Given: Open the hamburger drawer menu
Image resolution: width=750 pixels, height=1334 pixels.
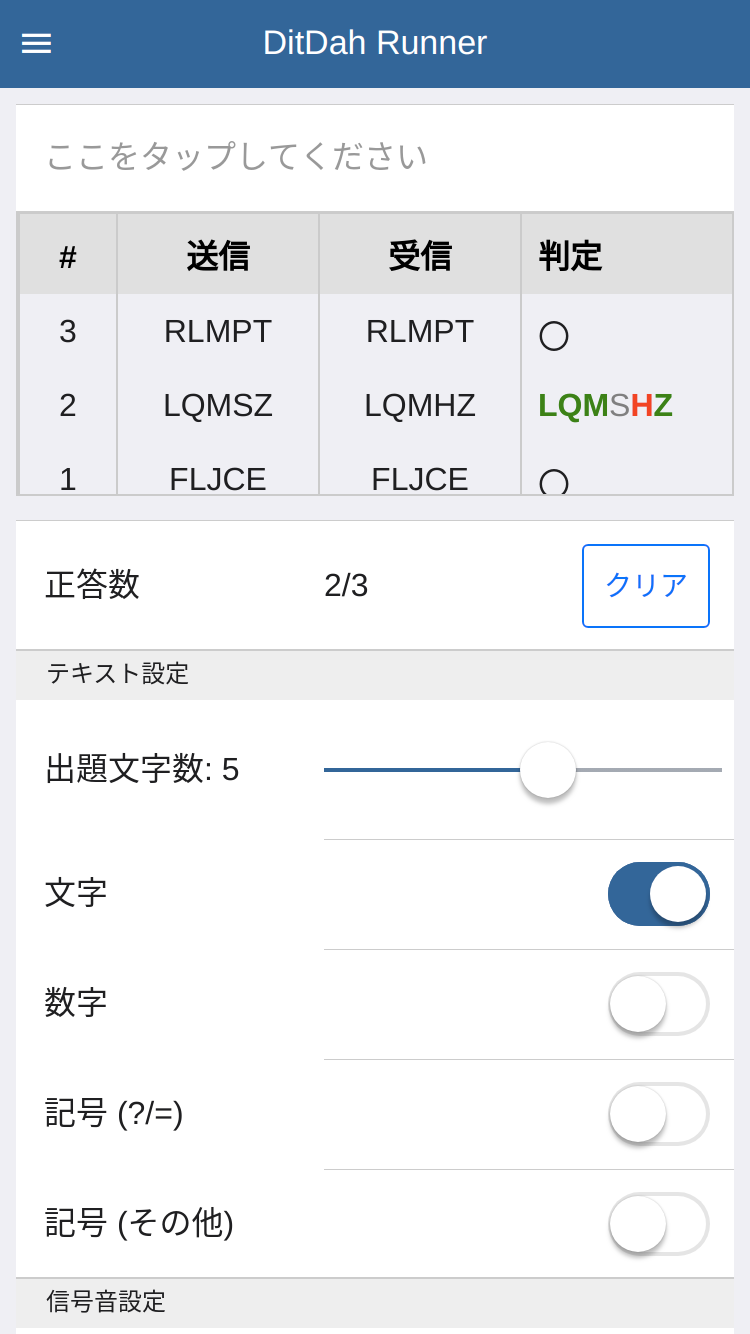Looking at the screenshot, I should coord(36,43).
